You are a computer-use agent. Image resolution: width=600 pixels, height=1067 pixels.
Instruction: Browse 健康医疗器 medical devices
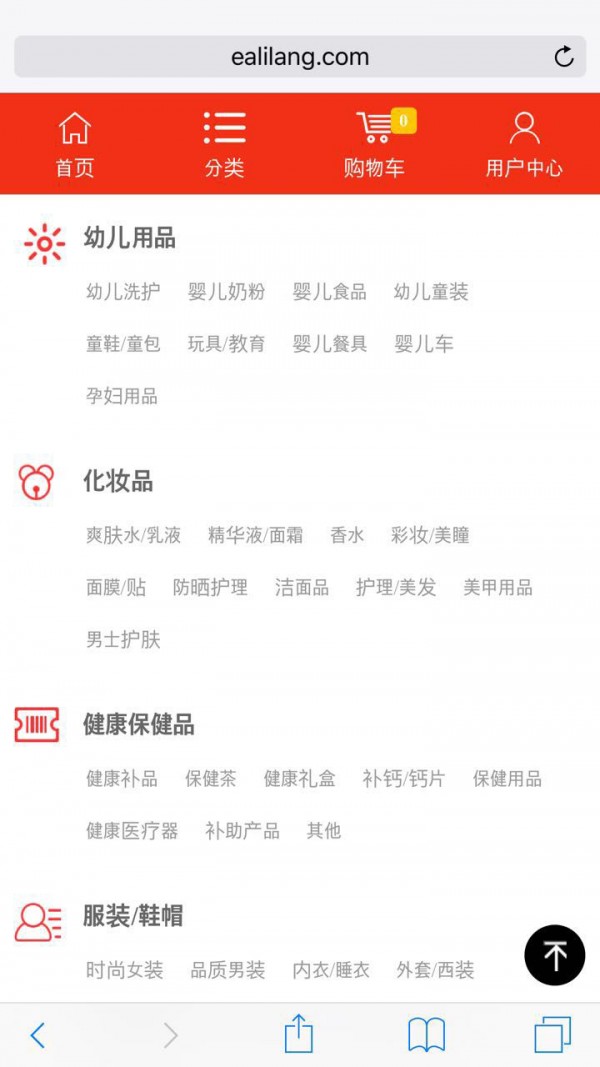pyautogui.click(x=132, y=830)
